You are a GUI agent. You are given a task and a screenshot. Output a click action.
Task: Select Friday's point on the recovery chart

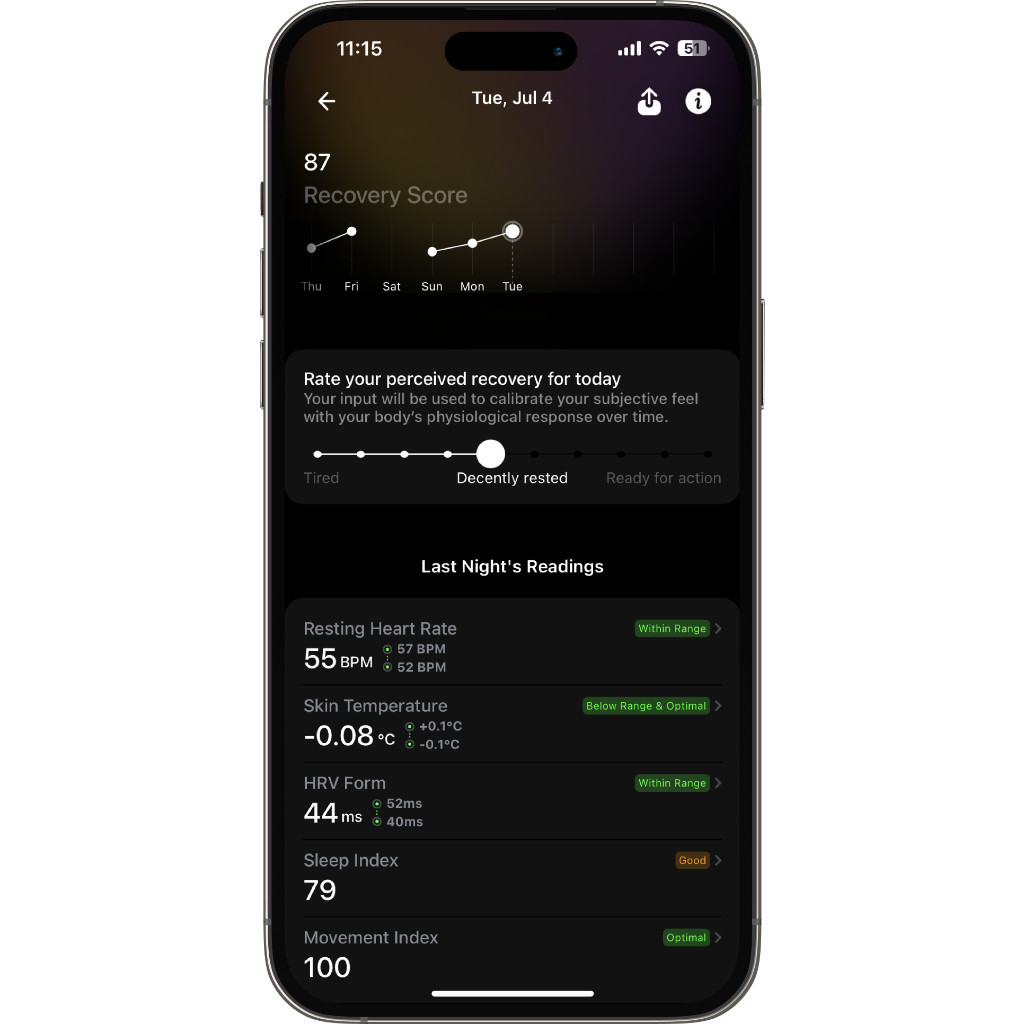(351, 231)
